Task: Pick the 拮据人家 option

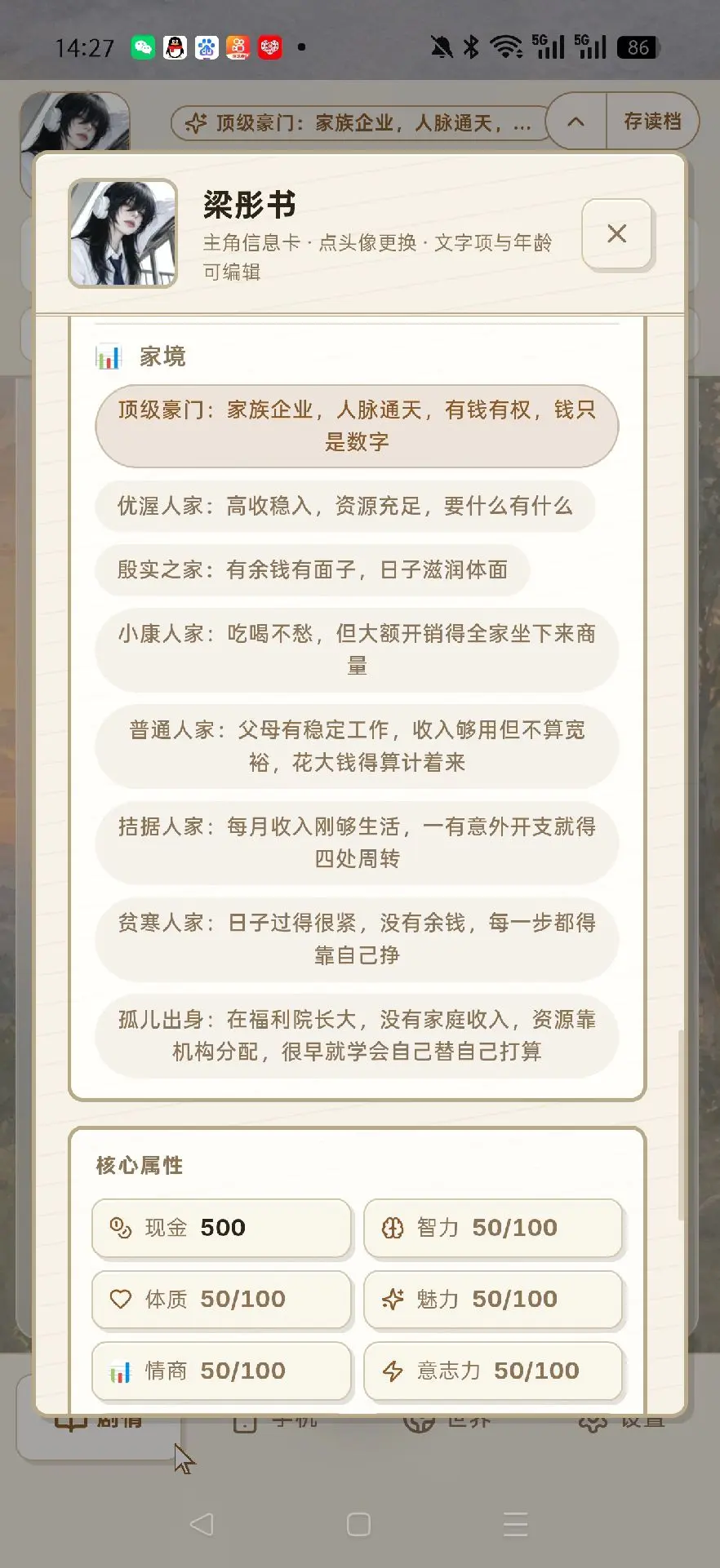Action: point(357,843)
